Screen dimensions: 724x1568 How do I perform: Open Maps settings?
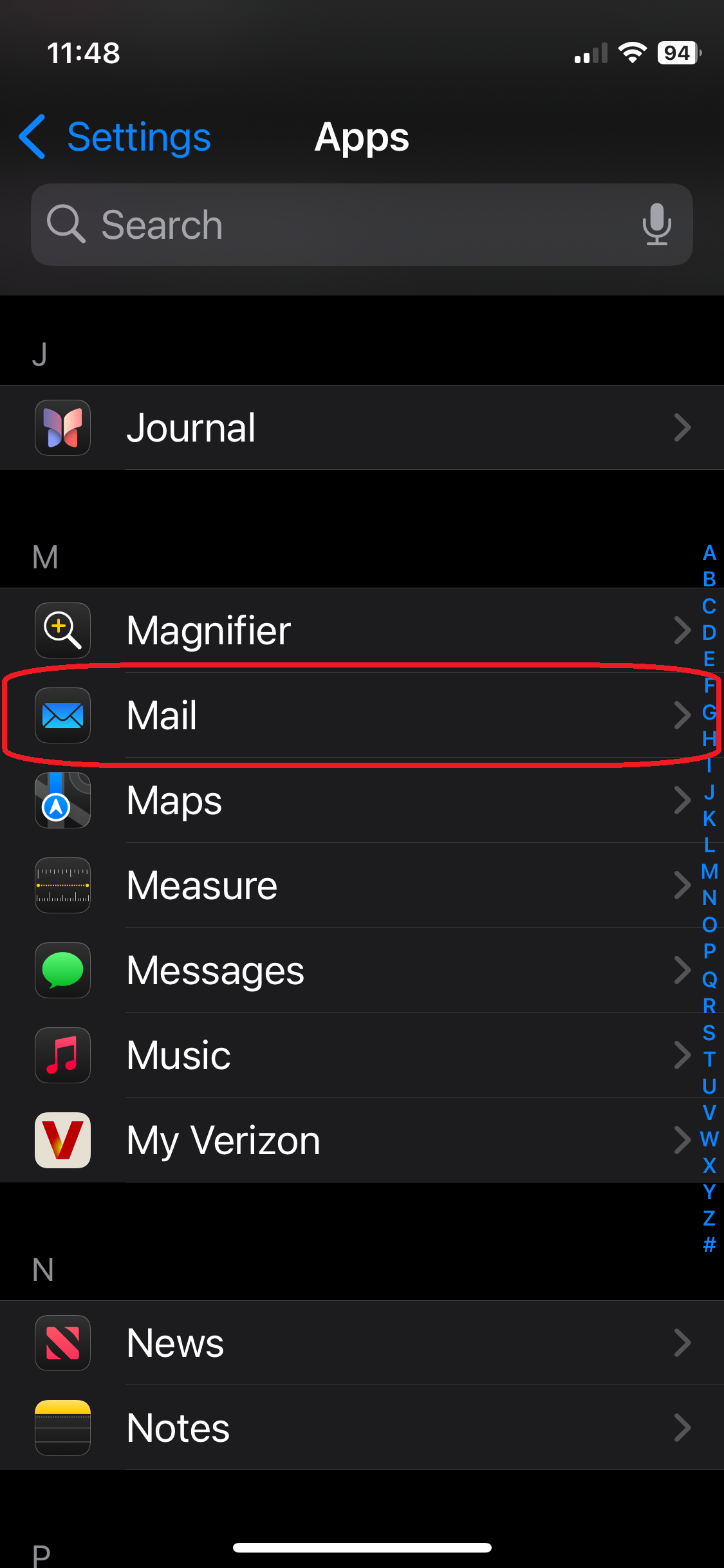pyautogui.click(x=360, y=800)
